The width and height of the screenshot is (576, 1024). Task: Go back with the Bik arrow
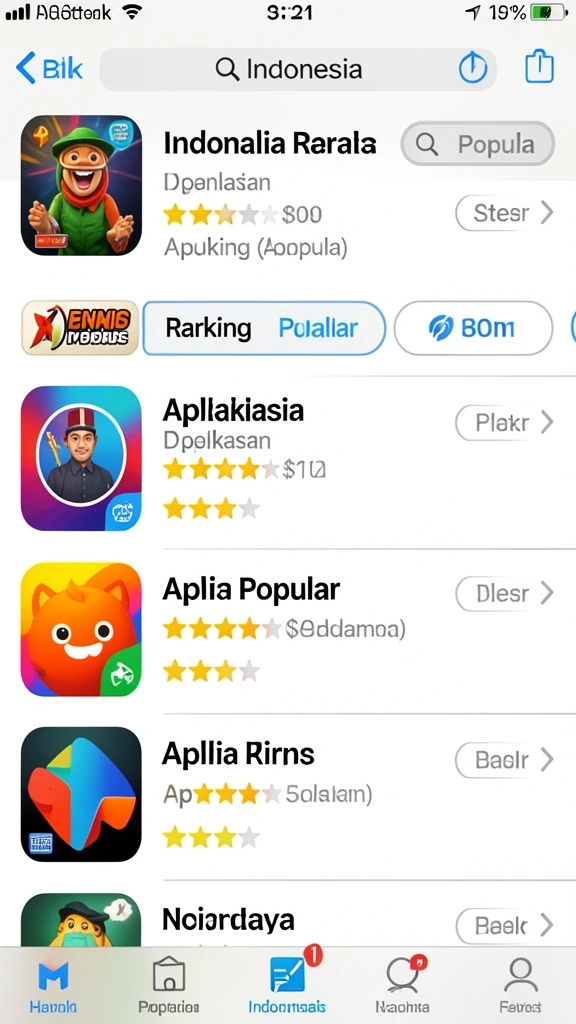[x=49, y=68]
